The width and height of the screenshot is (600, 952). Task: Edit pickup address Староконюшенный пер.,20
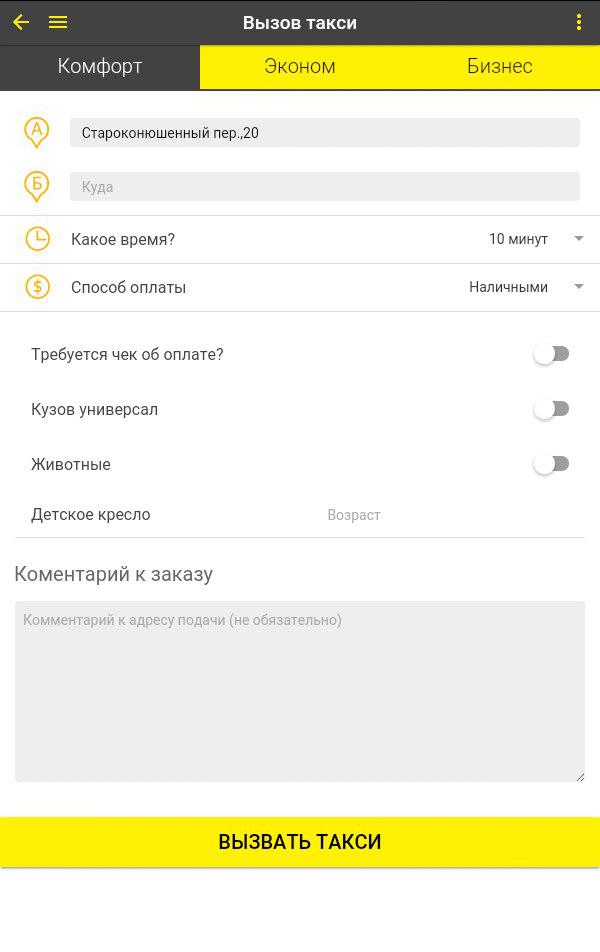[x=324, y=133]
